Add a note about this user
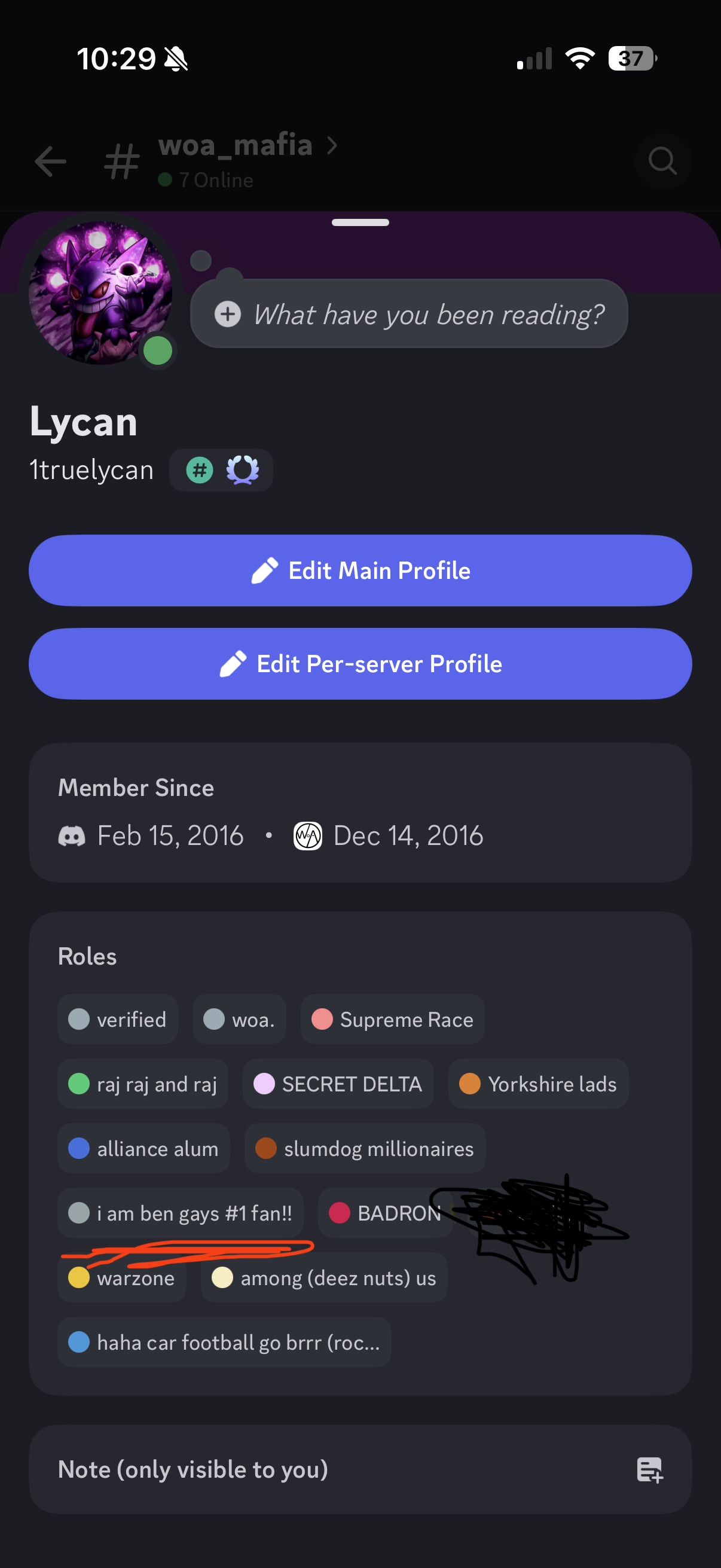Viewport: 721px width, 1568px height. tap(649, 1469)
